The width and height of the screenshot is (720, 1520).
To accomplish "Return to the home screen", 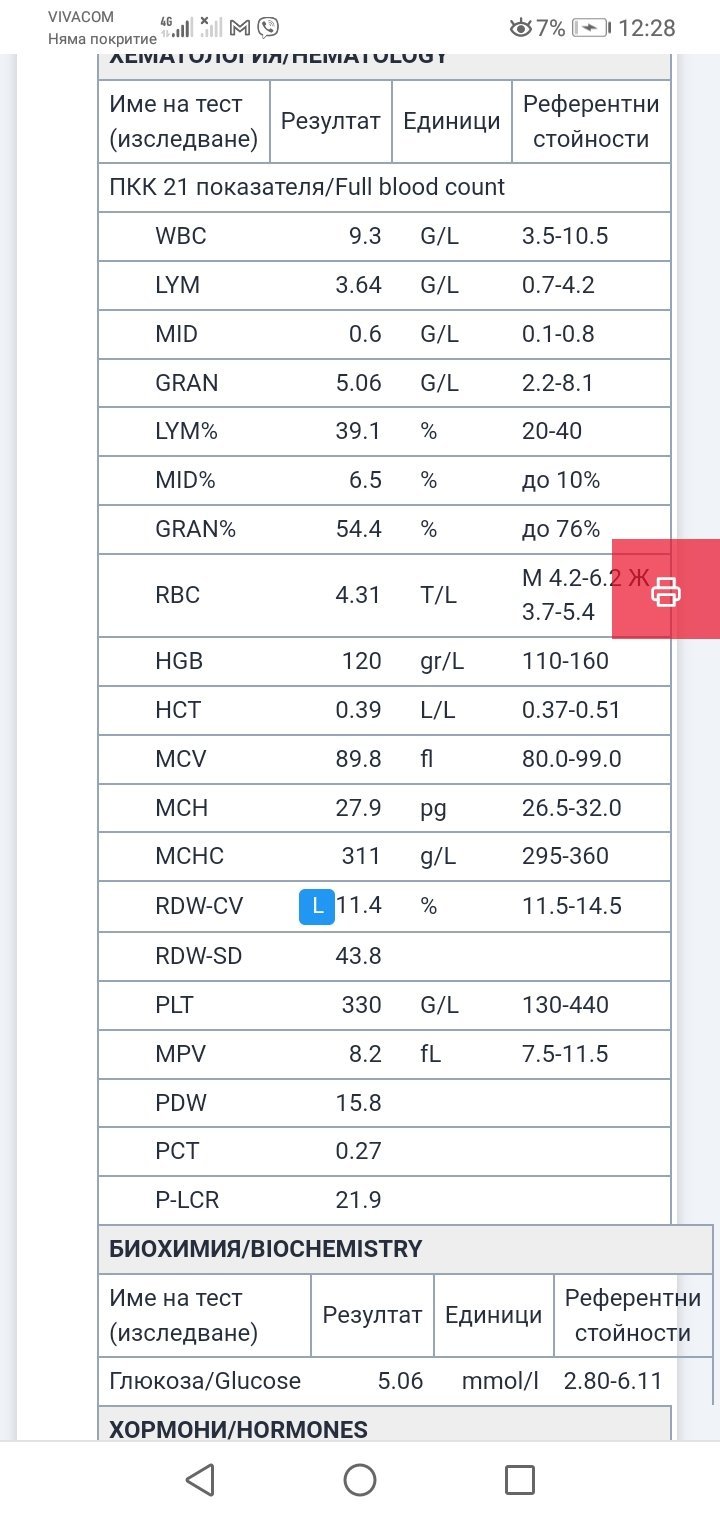I will (360, 1480).
